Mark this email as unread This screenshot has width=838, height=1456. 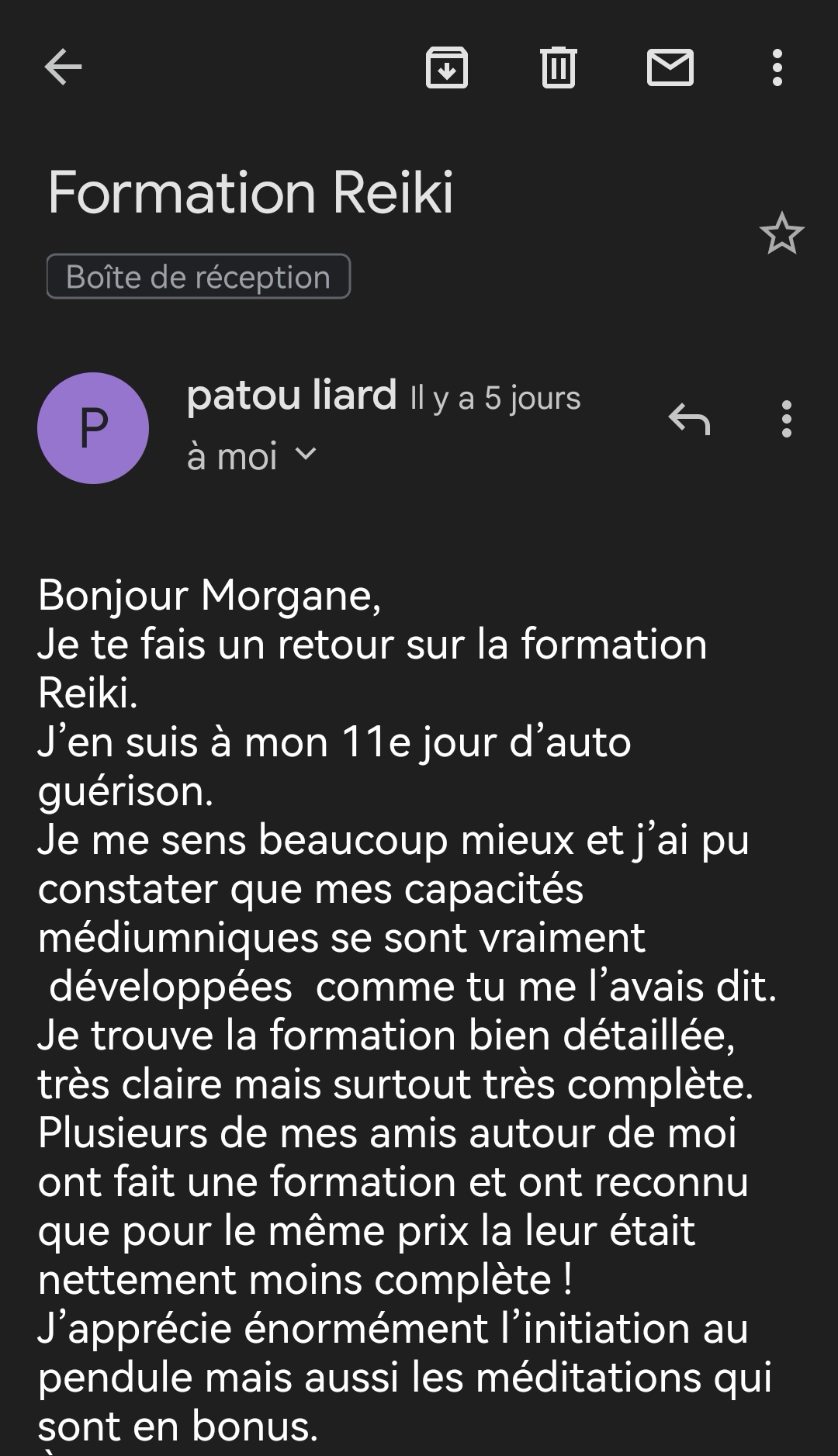[x=670, y=67]
